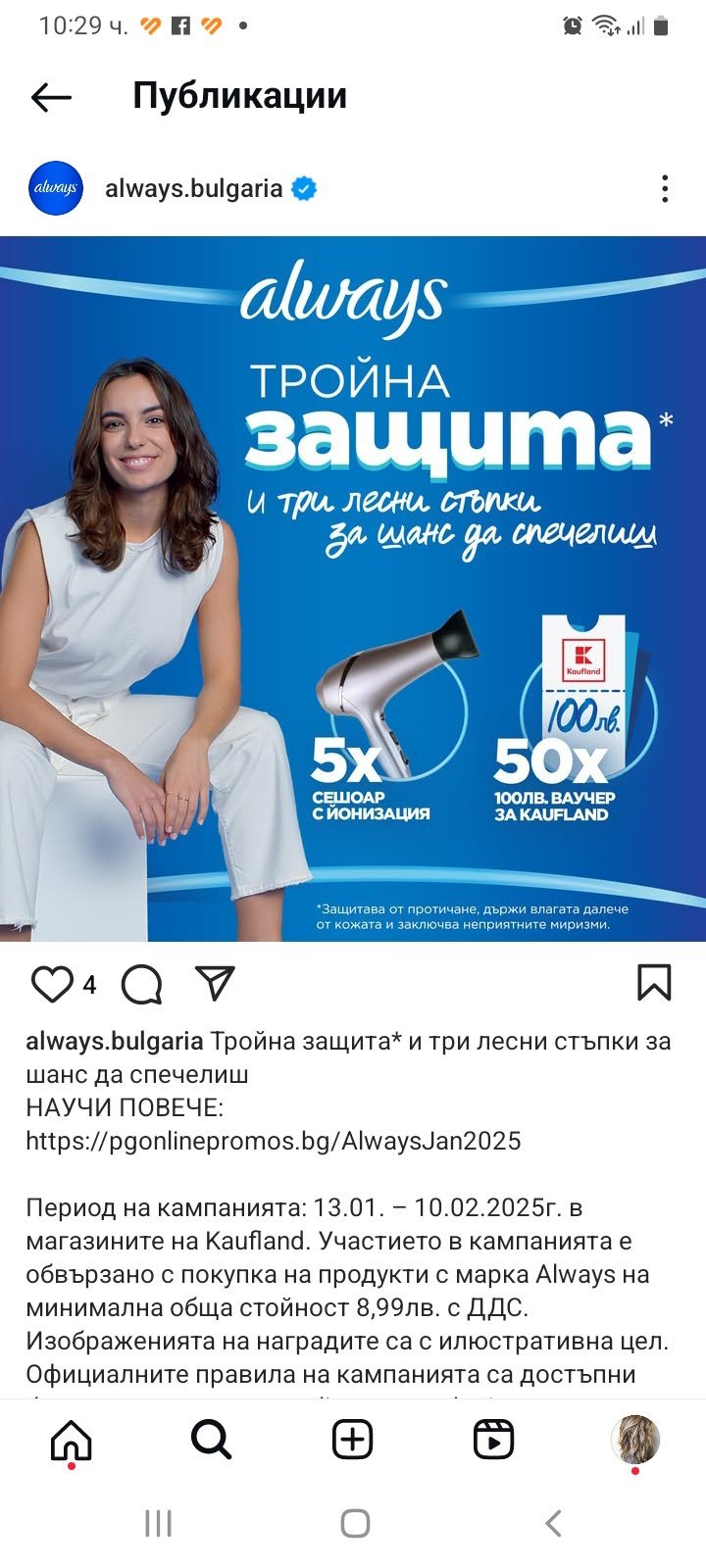The image size is (706, 1568).
Task: Share this post via send icon
Action: [x=215, y=983]
